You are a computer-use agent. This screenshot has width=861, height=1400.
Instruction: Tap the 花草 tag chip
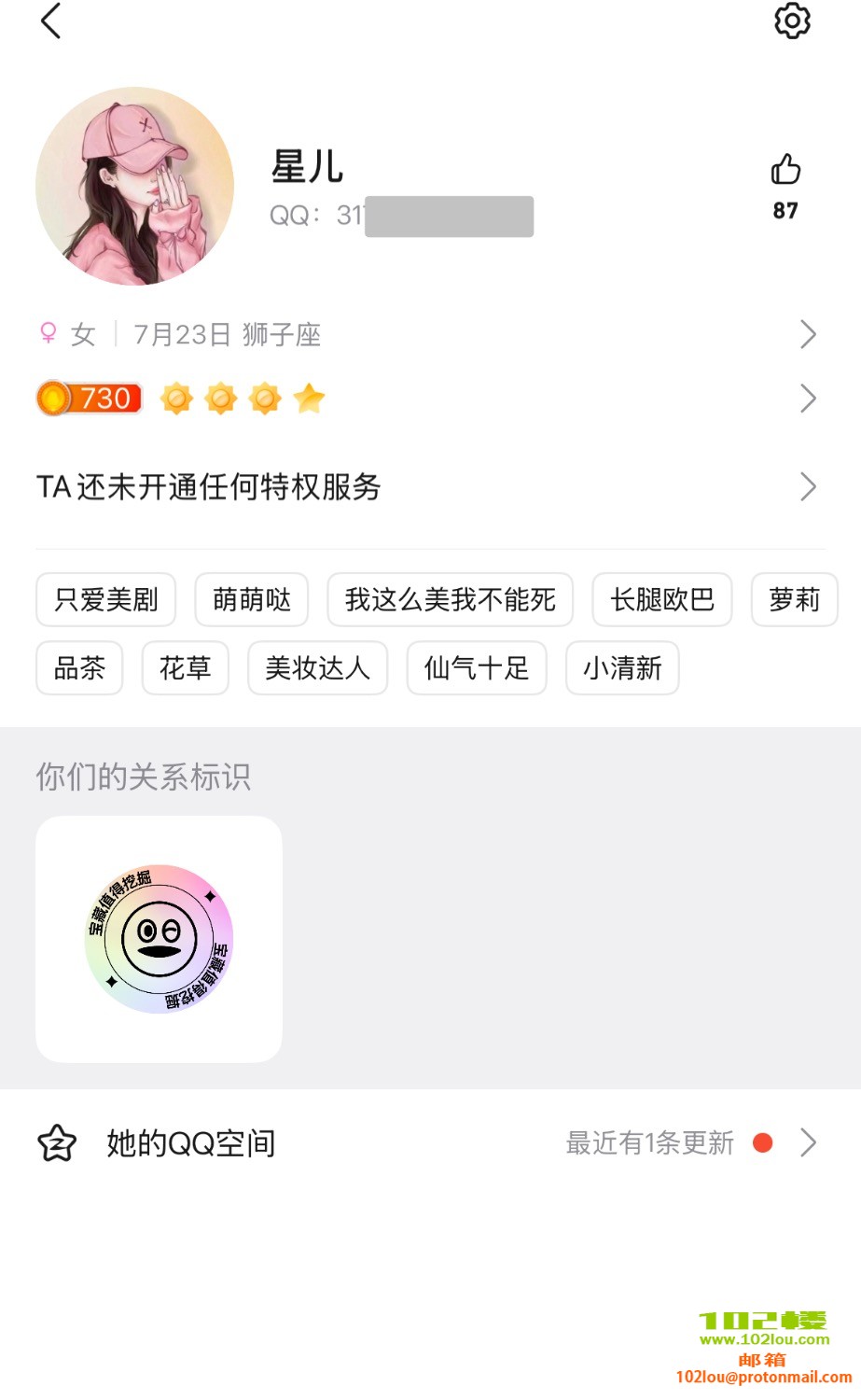pos(185,668)
